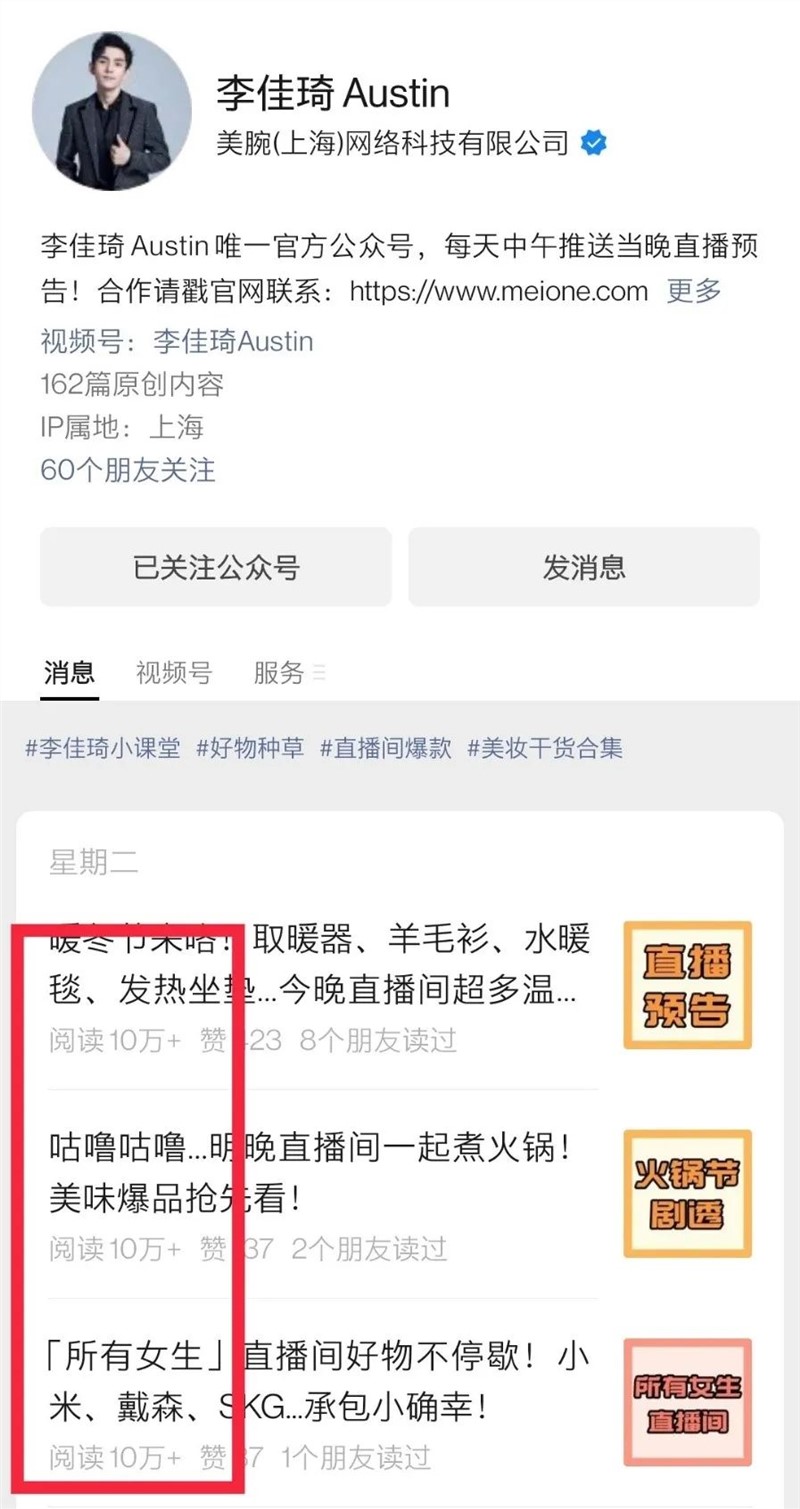Viewport: 800px width, 1509px height.
Task: Switch to the 服务 tab
Action: [x=280, y=673]
